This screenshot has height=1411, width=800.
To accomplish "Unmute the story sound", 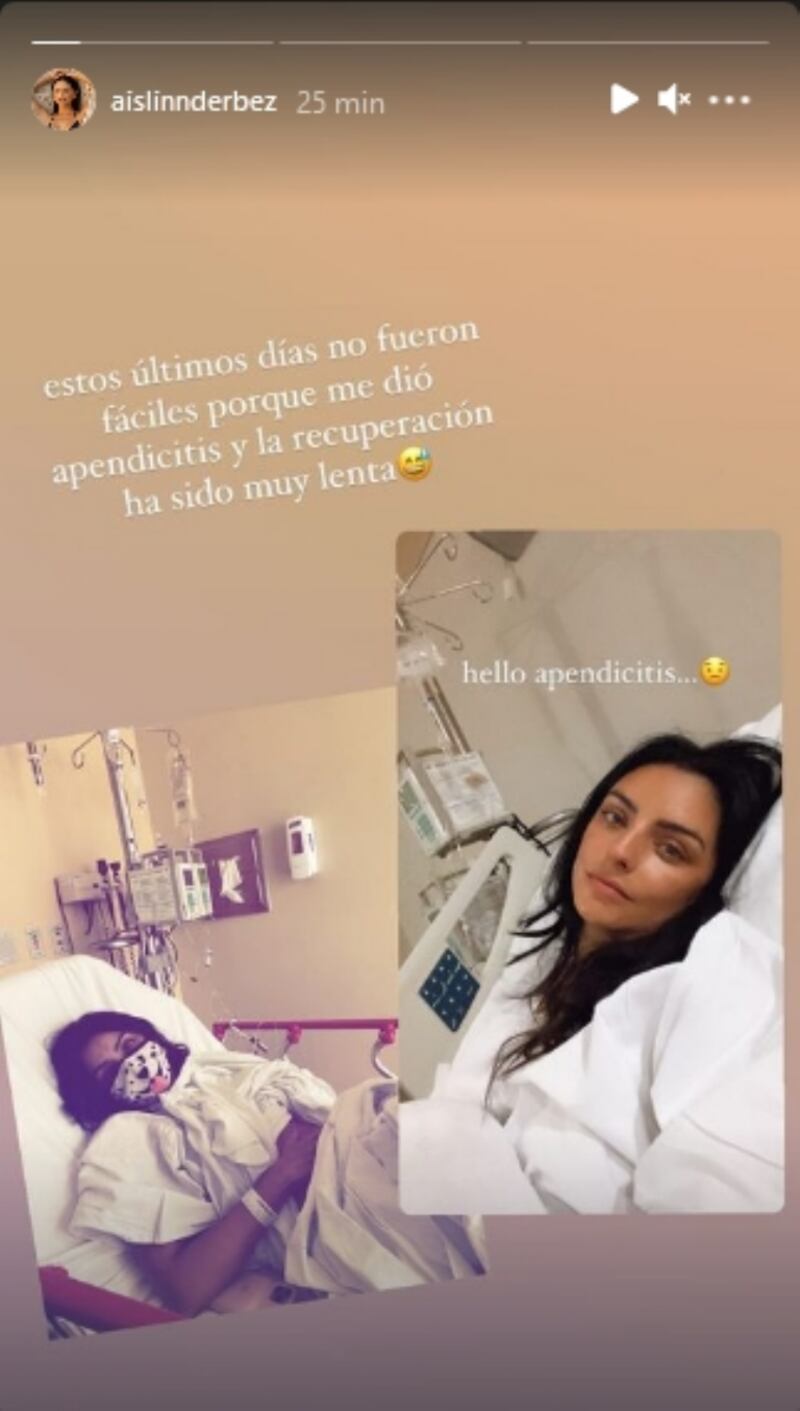I will click(674, 99).
